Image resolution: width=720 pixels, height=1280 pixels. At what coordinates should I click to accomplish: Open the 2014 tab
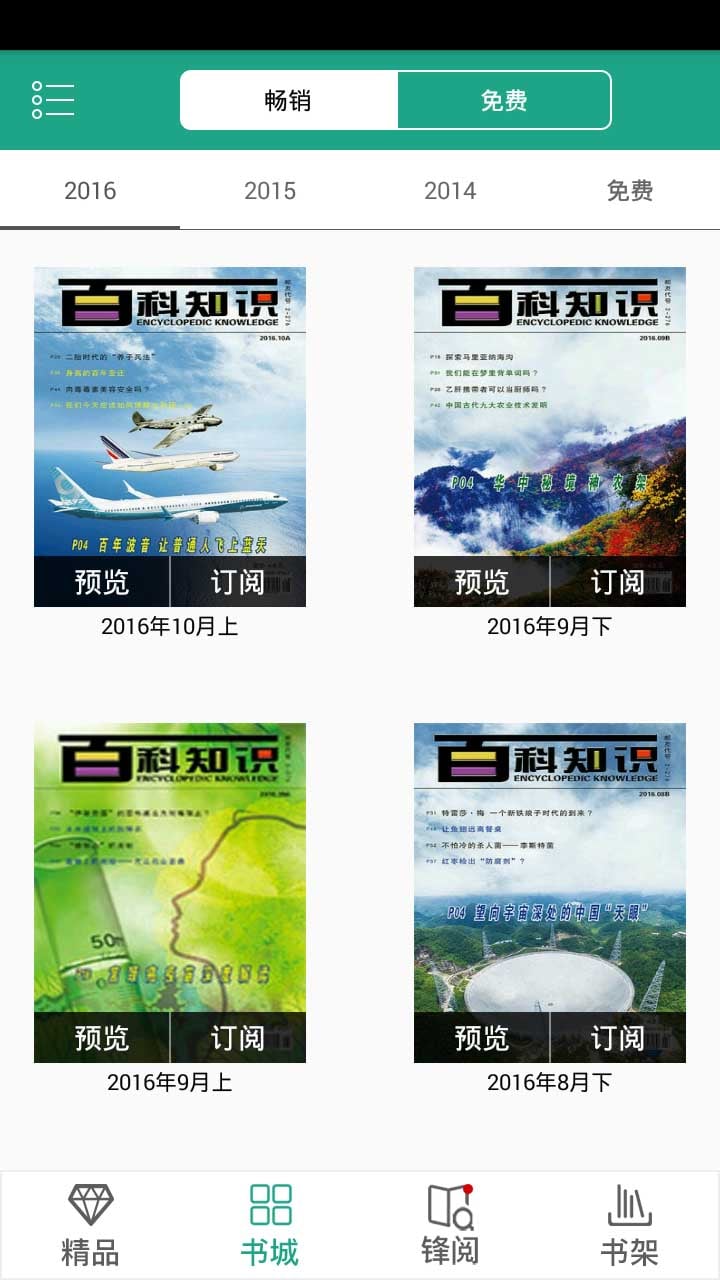(x=450, y=190)
